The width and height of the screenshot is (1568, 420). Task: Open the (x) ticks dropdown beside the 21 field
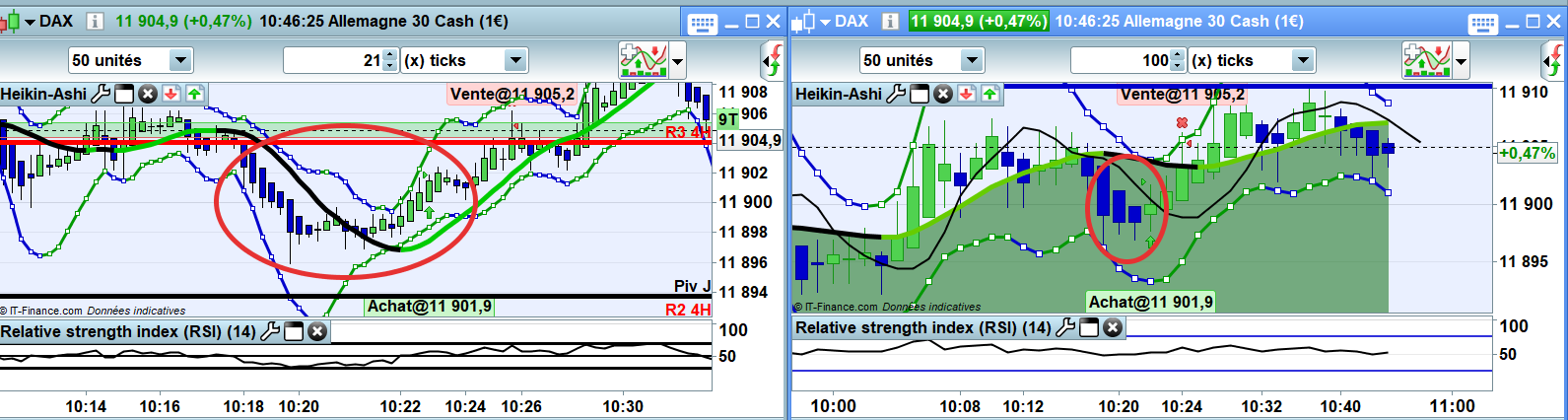pyautogui.click(x=515, y=60)
